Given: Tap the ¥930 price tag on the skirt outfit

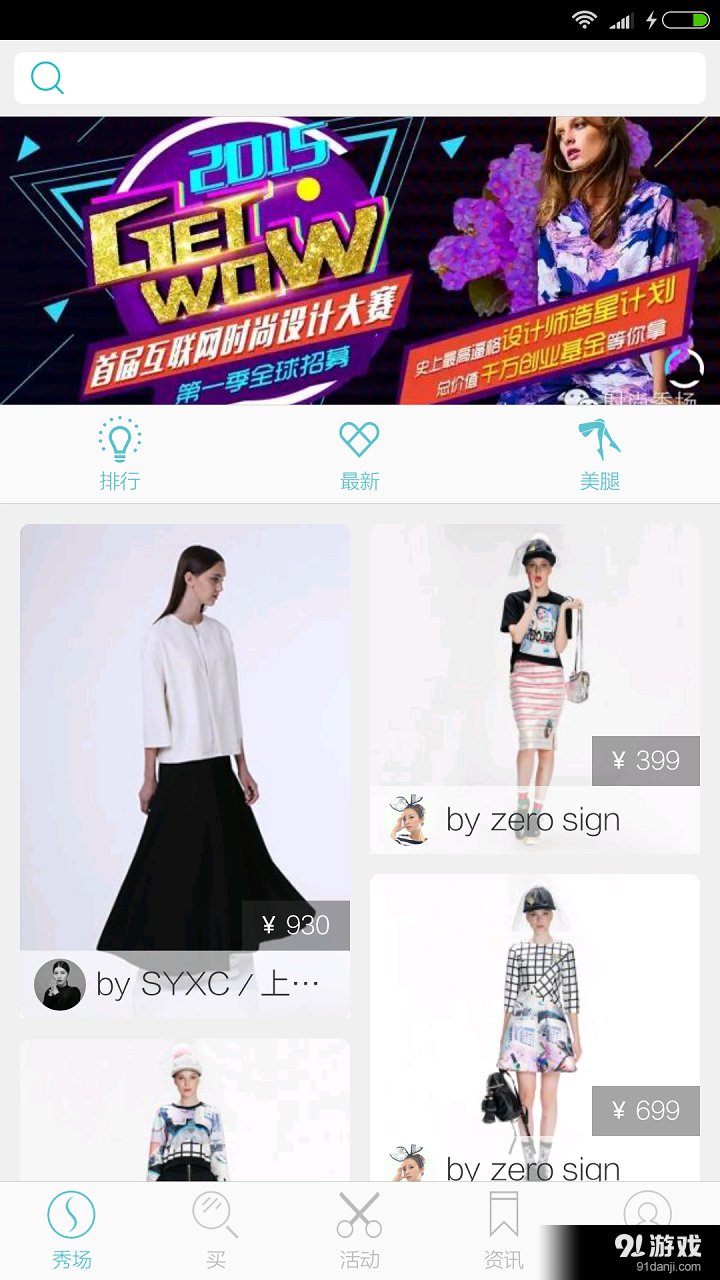Looking at the screenshot, I should click(x=296, y=925).
